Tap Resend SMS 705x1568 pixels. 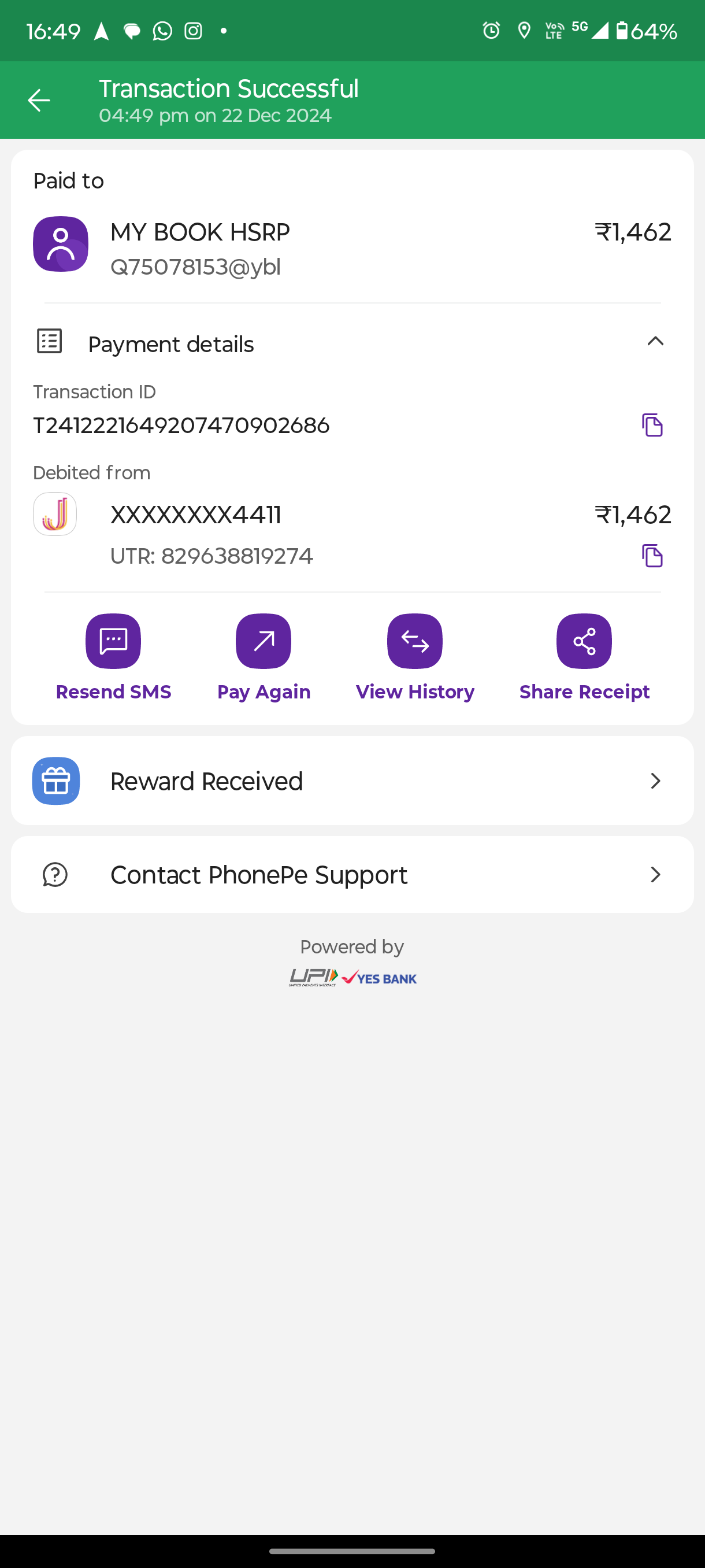pyautogui.click(x=113, y=642)
